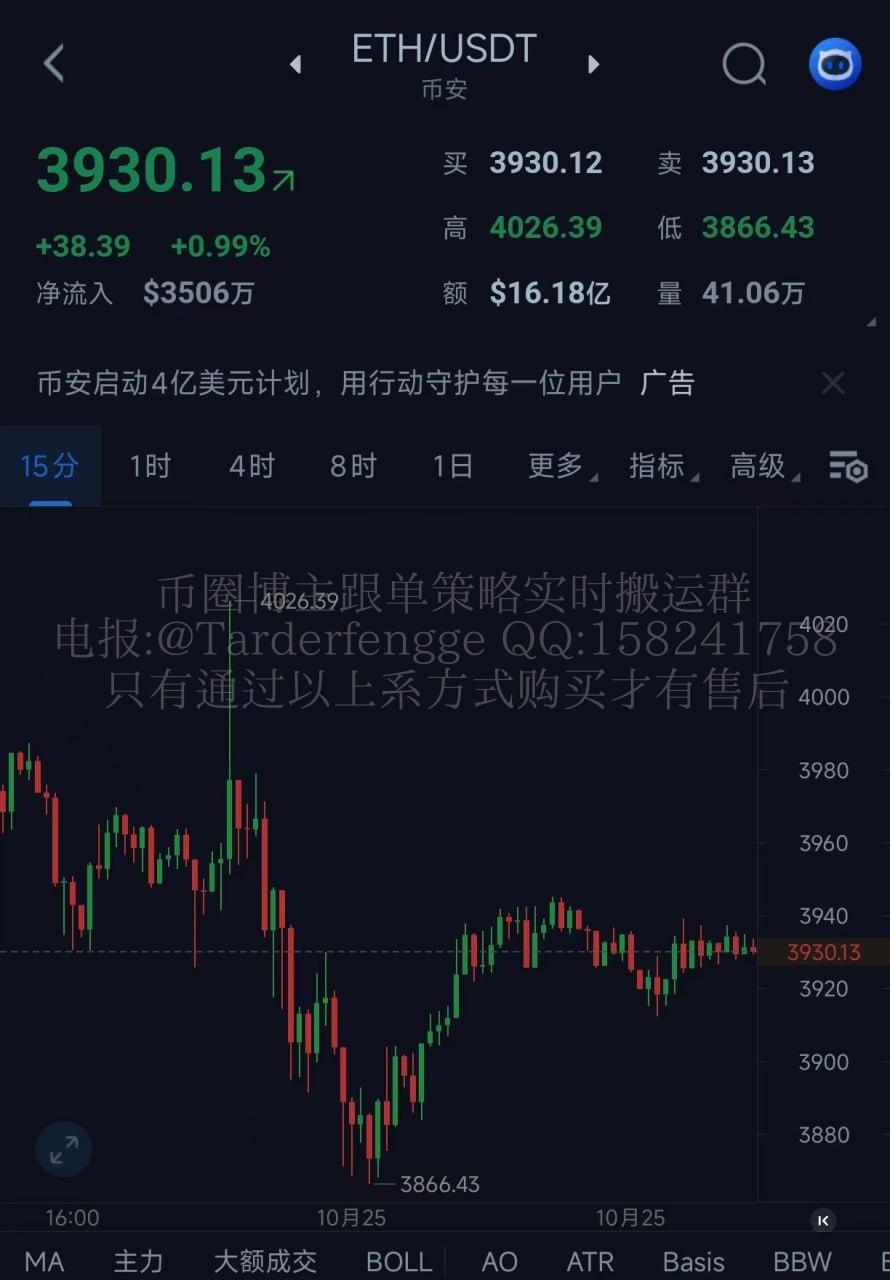Image resolution: width=890 pixels, height=1280 pixels.
Task: Go back using the top-left arrow
Action: [x=54, y=63]
